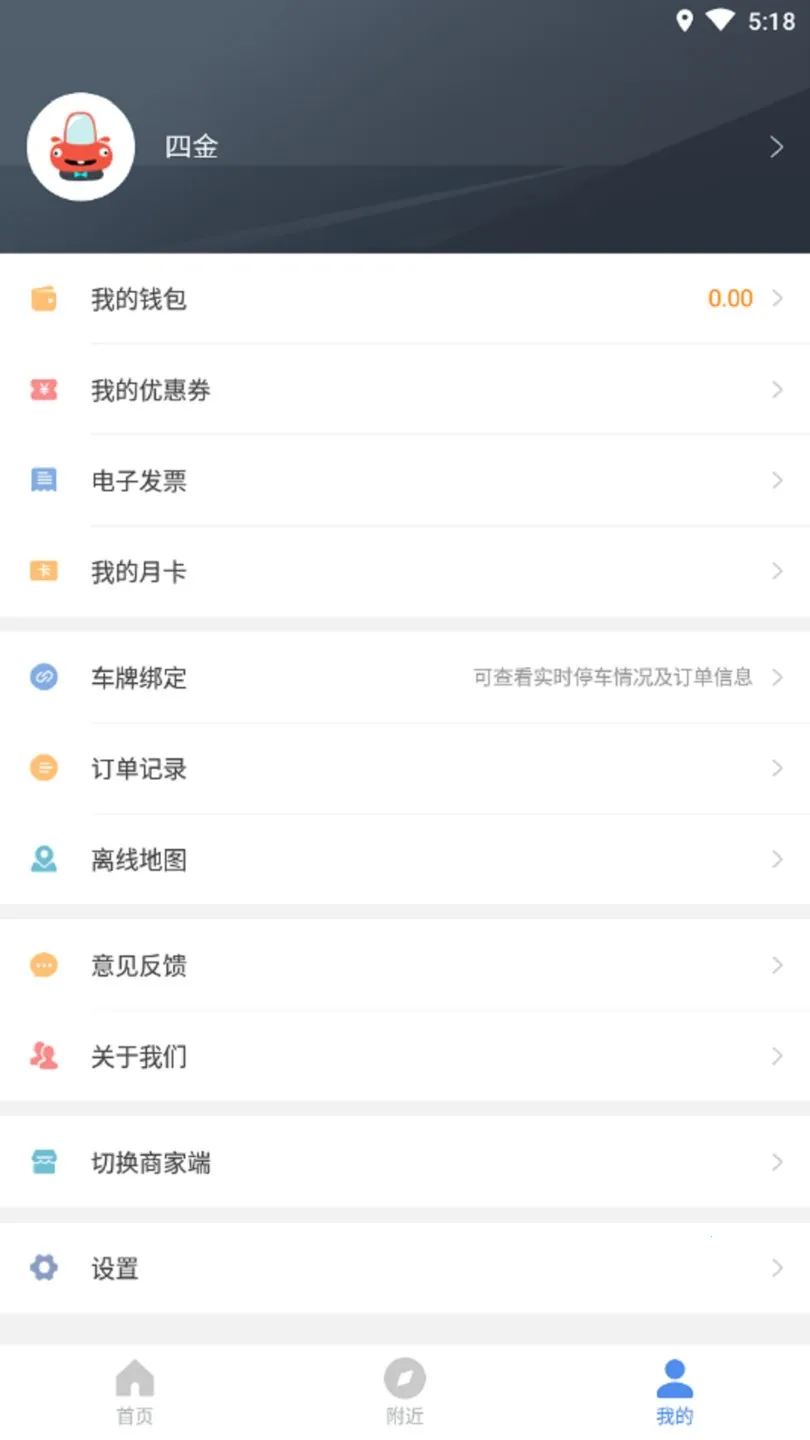Switch to the 附近 tab

(405, 1391)
